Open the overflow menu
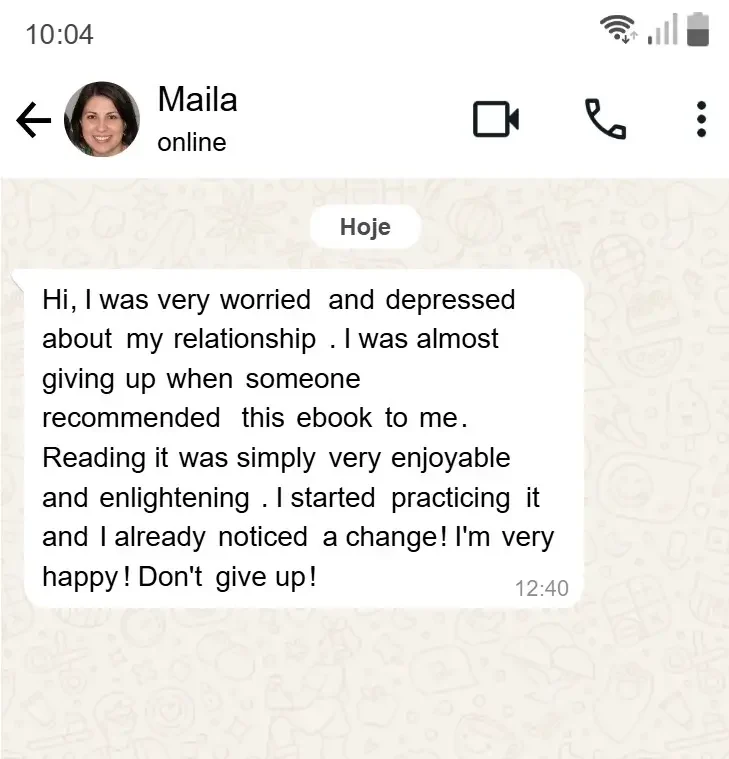Image resolution: width=729 pixels, height=759 pixels. coord(701,120)
